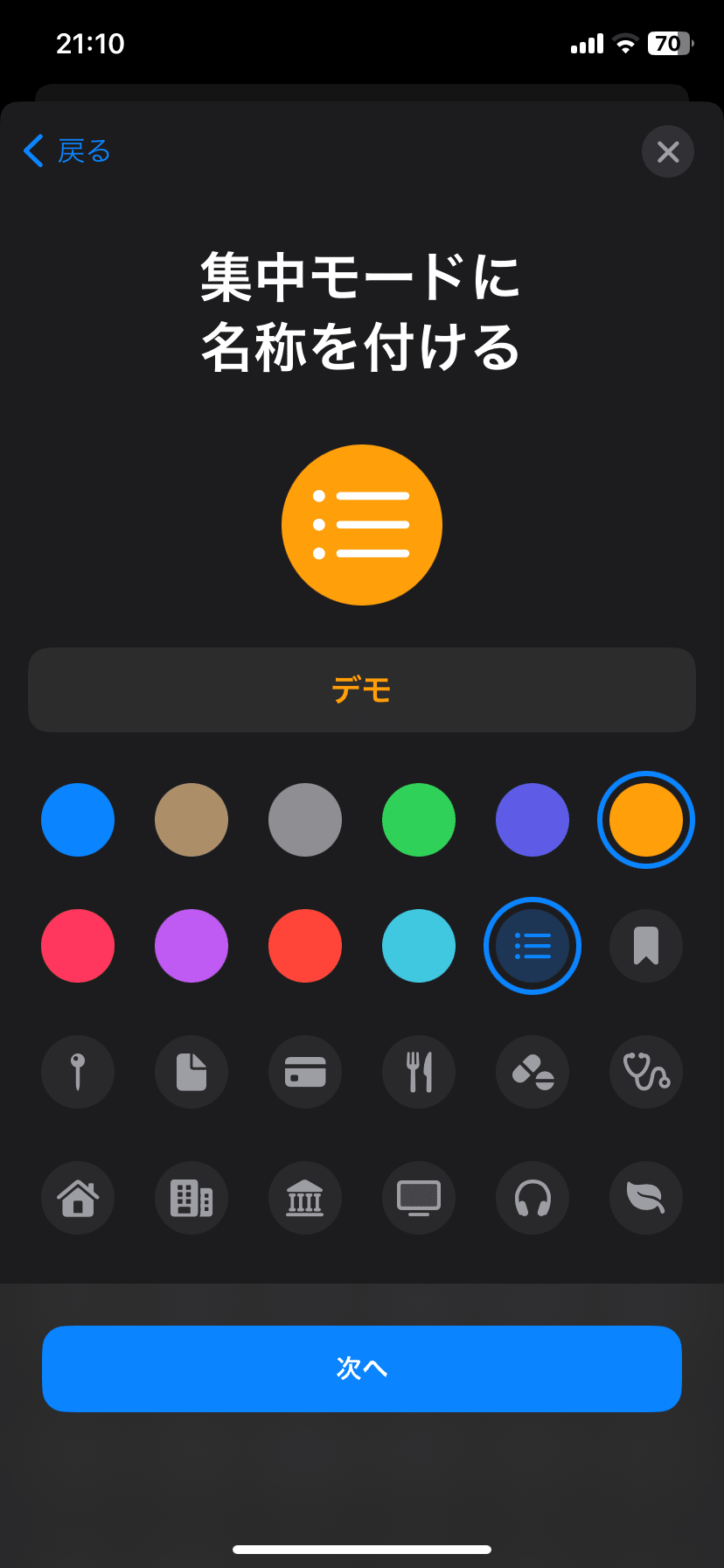Choose the house icon

(x=78, y=1198)
